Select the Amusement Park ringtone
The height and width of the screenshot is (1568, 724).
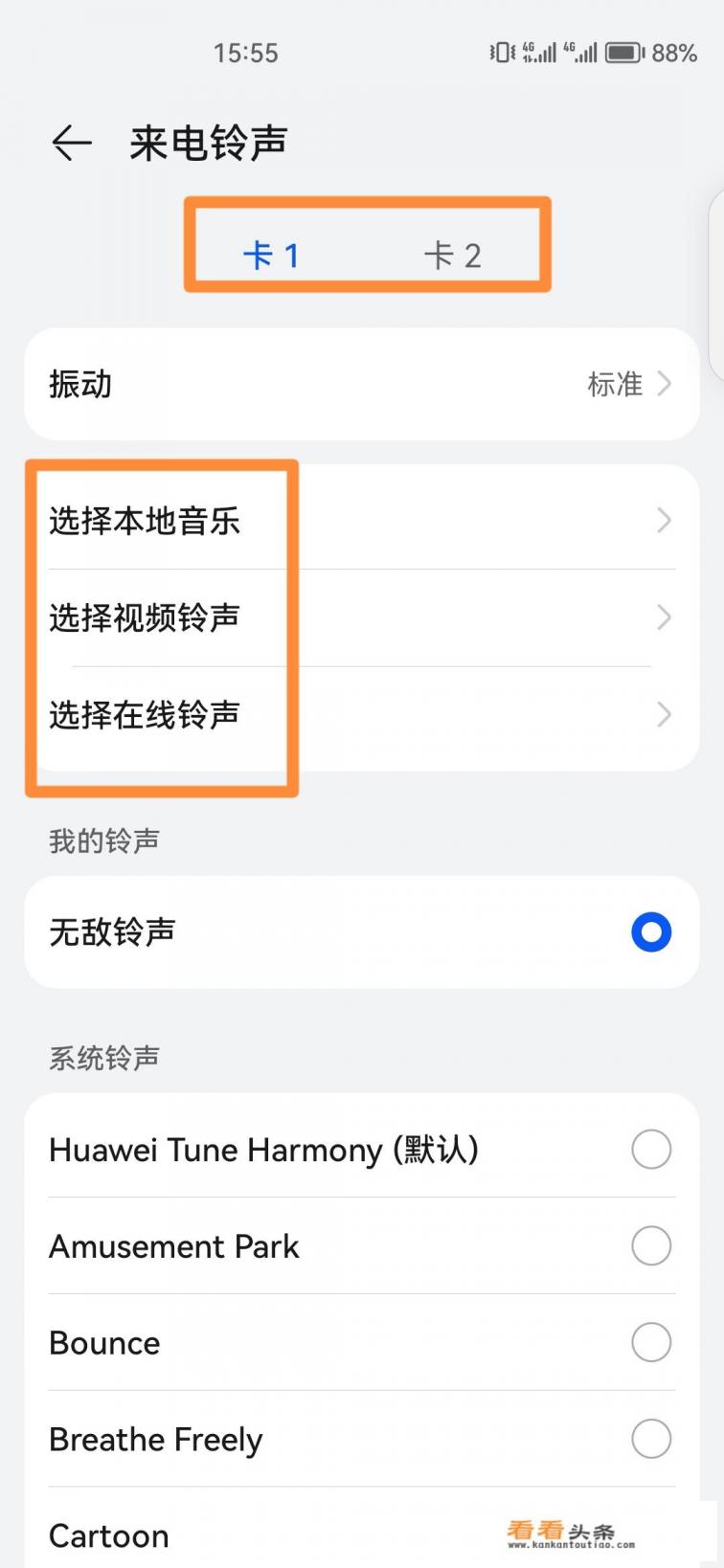point(362,1245)
